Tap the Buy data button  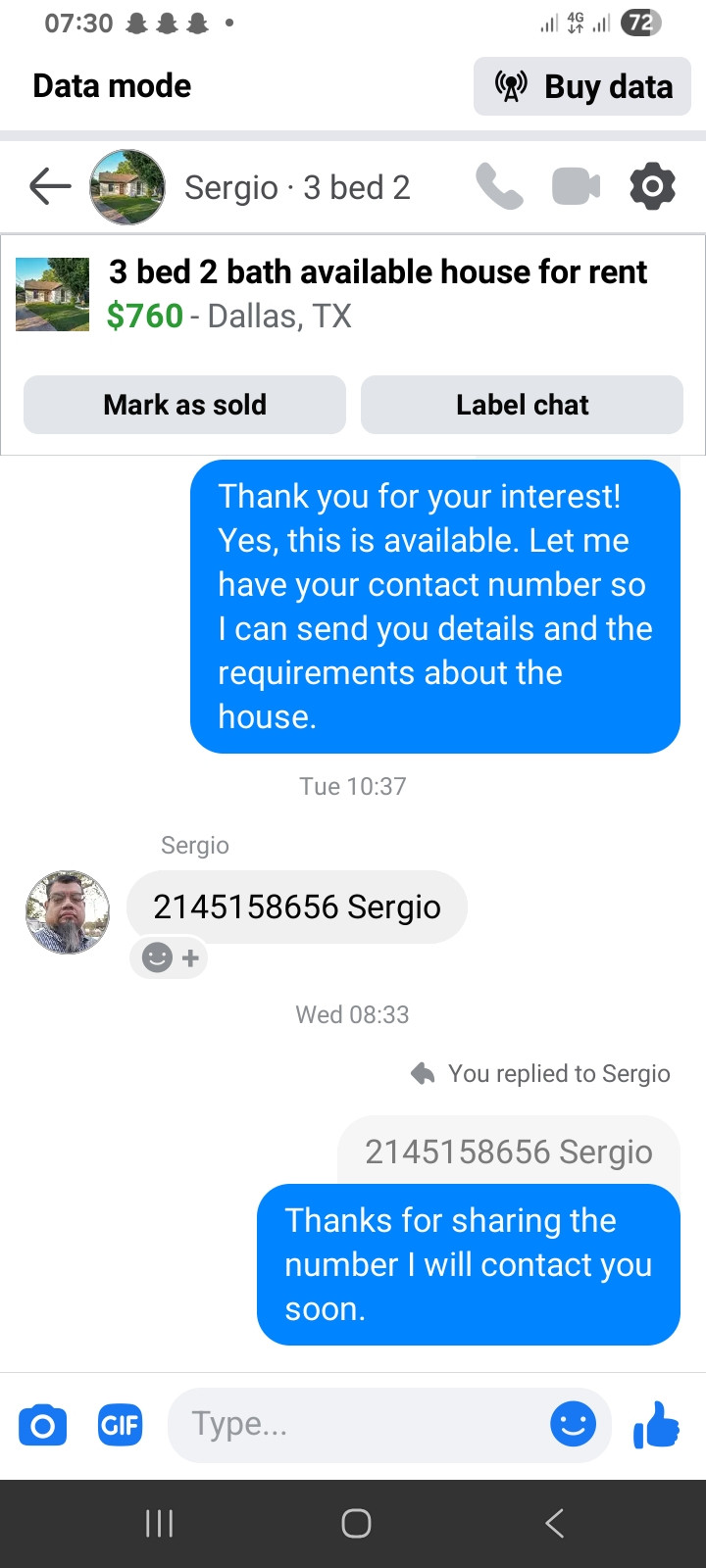[582, 86]
